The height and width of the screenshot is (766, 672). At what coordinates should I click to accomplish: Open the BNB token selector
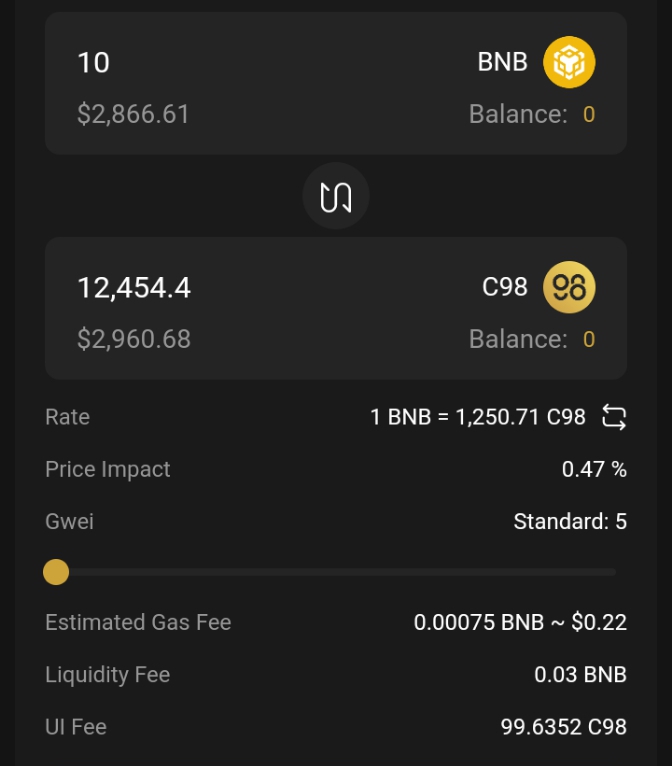(x=536, y=63)
